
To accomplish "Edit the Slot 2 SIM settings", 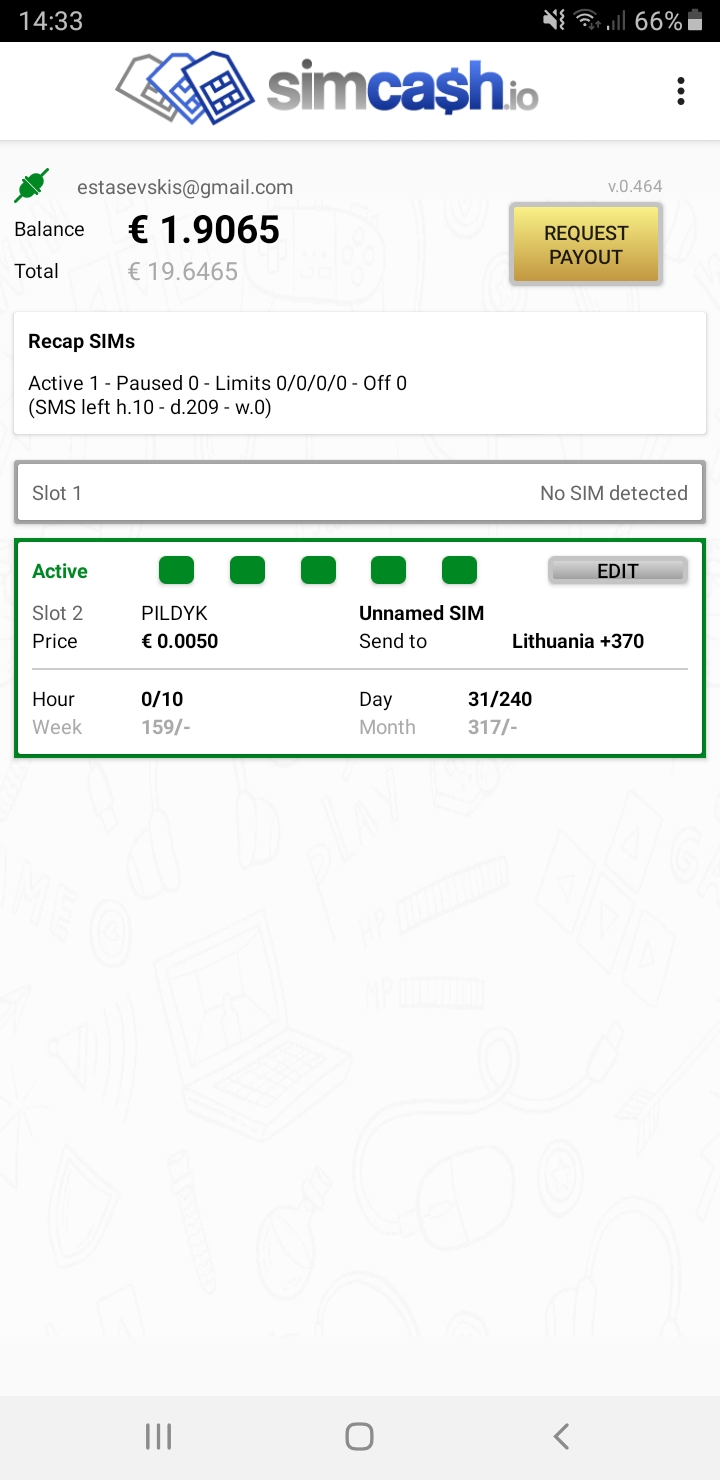I will tap(617, 571).
